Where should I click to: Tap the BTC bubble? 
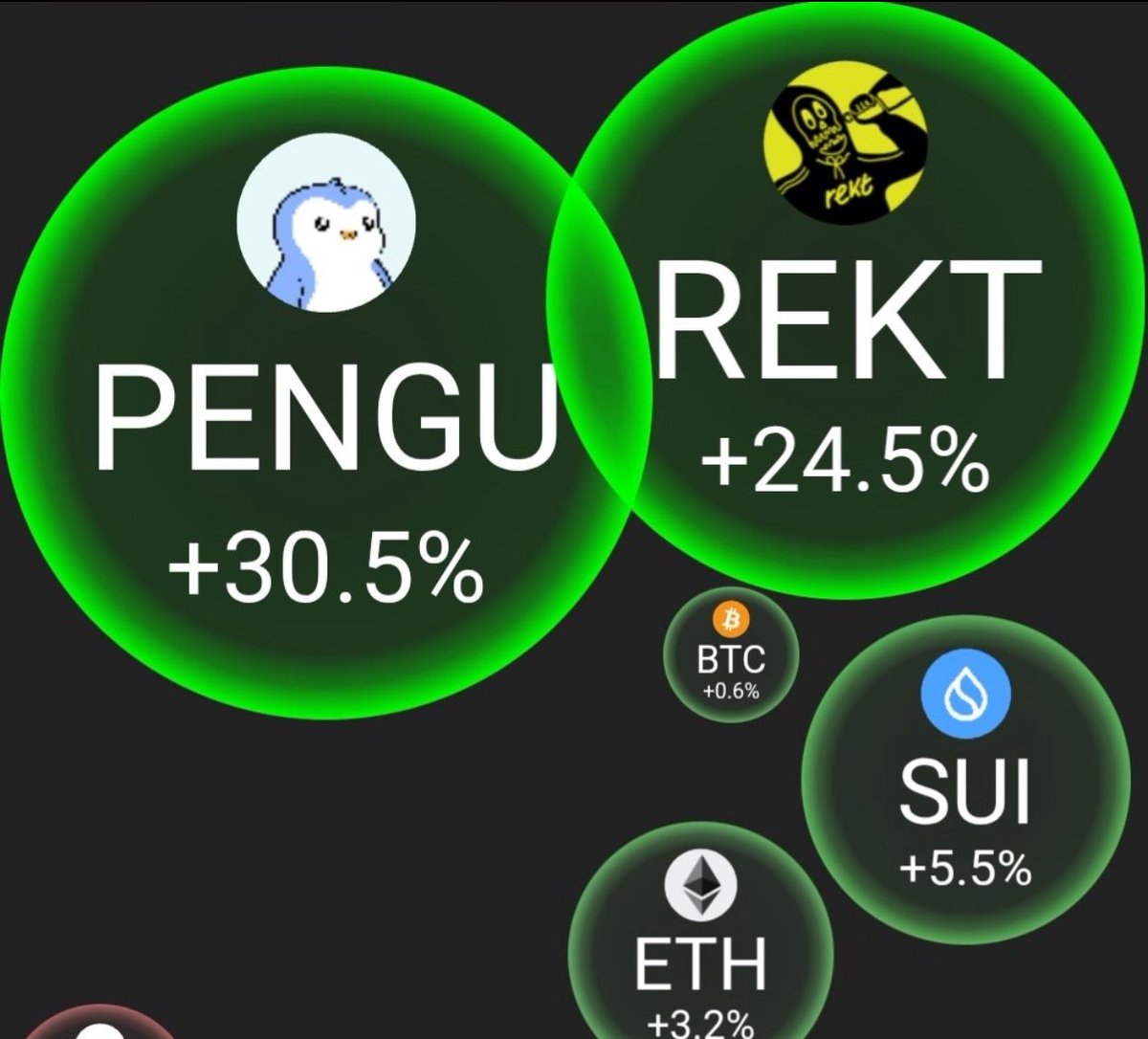coord(731,656)
